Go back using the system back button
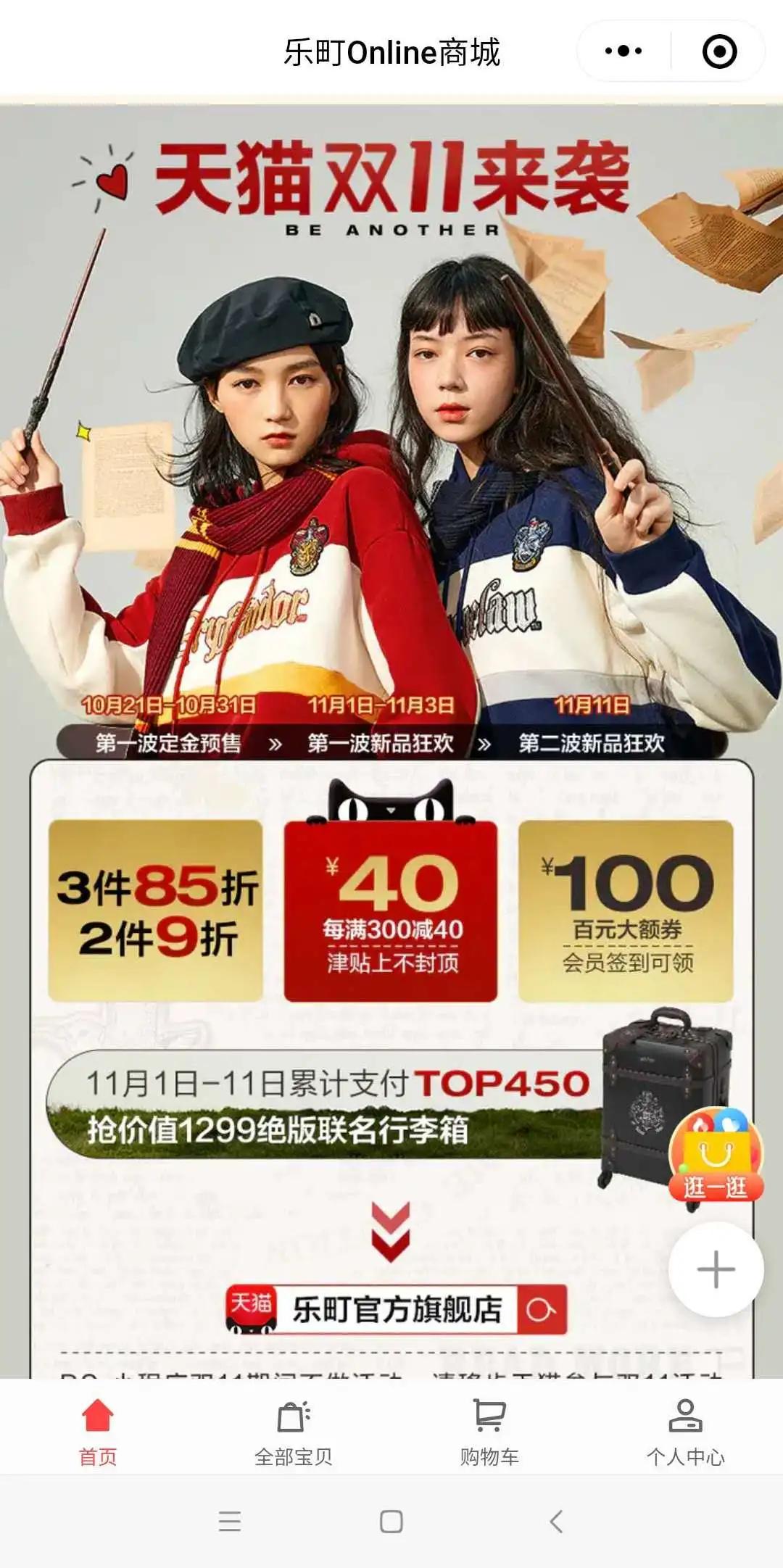Image resolution: width=783 pixels, height=1568 pixels. [556, 1521]
